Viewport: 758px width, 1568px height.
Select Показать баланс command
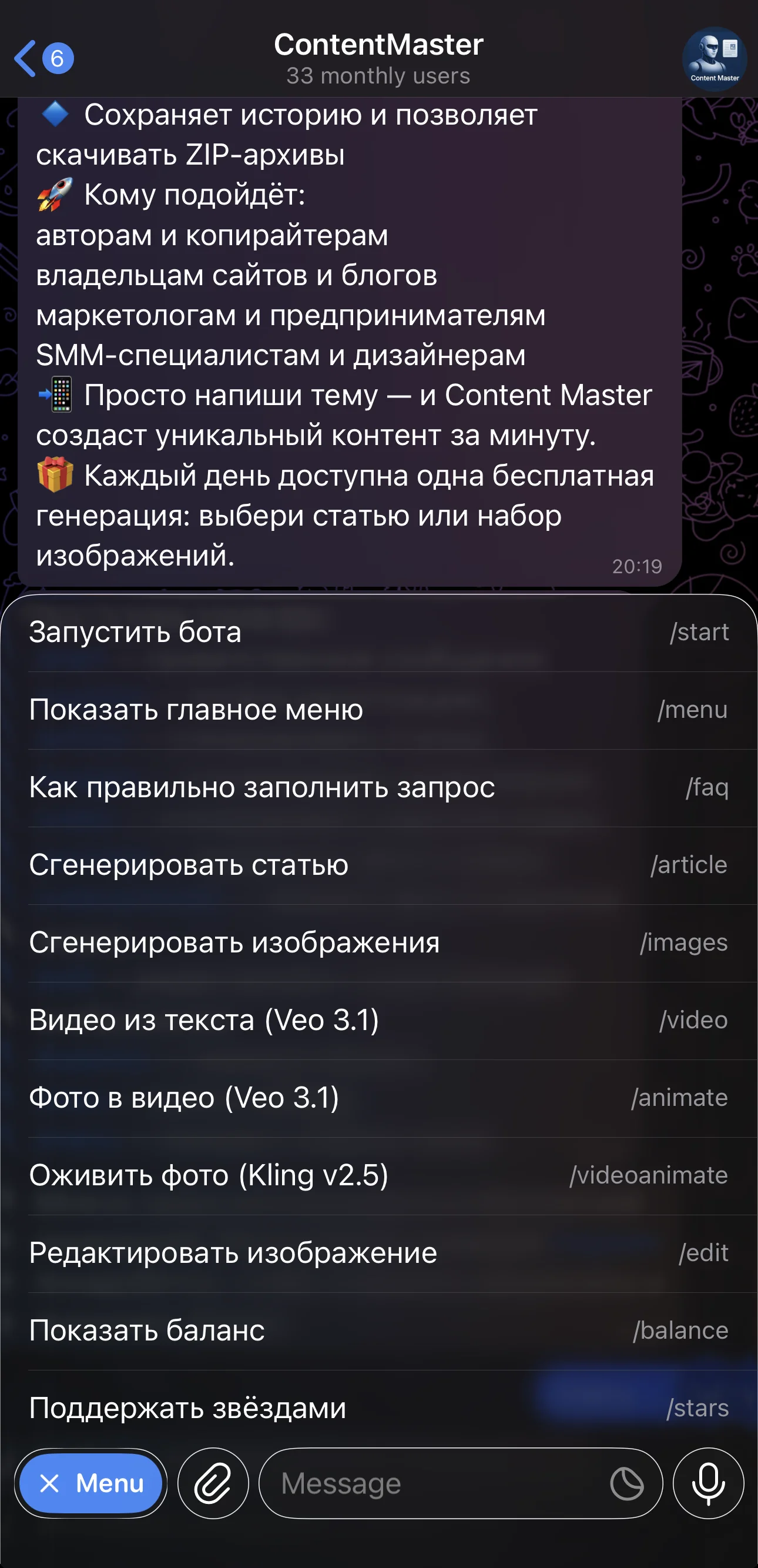click(379, 1330)
